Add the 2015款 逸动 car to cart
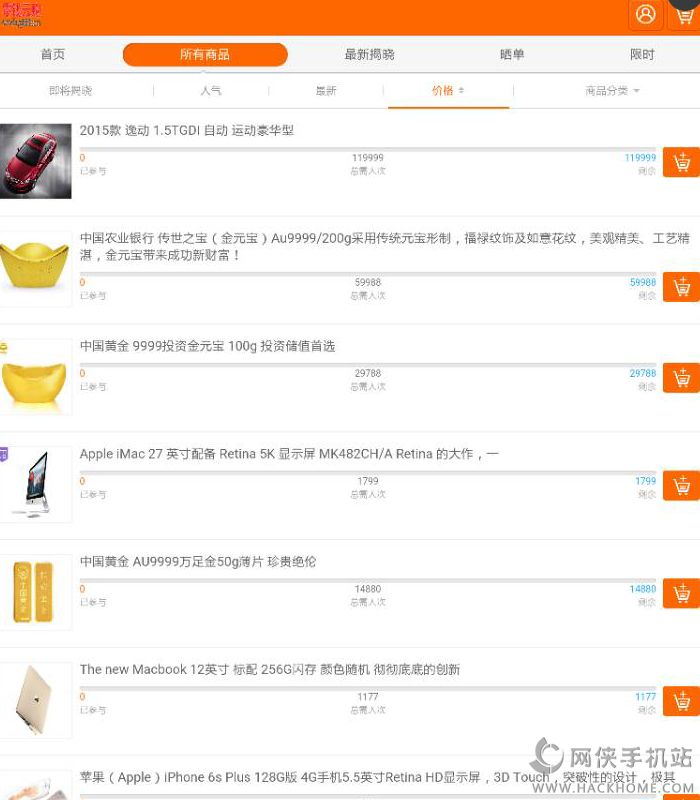The image size is (700, 800). coord(681,162)
